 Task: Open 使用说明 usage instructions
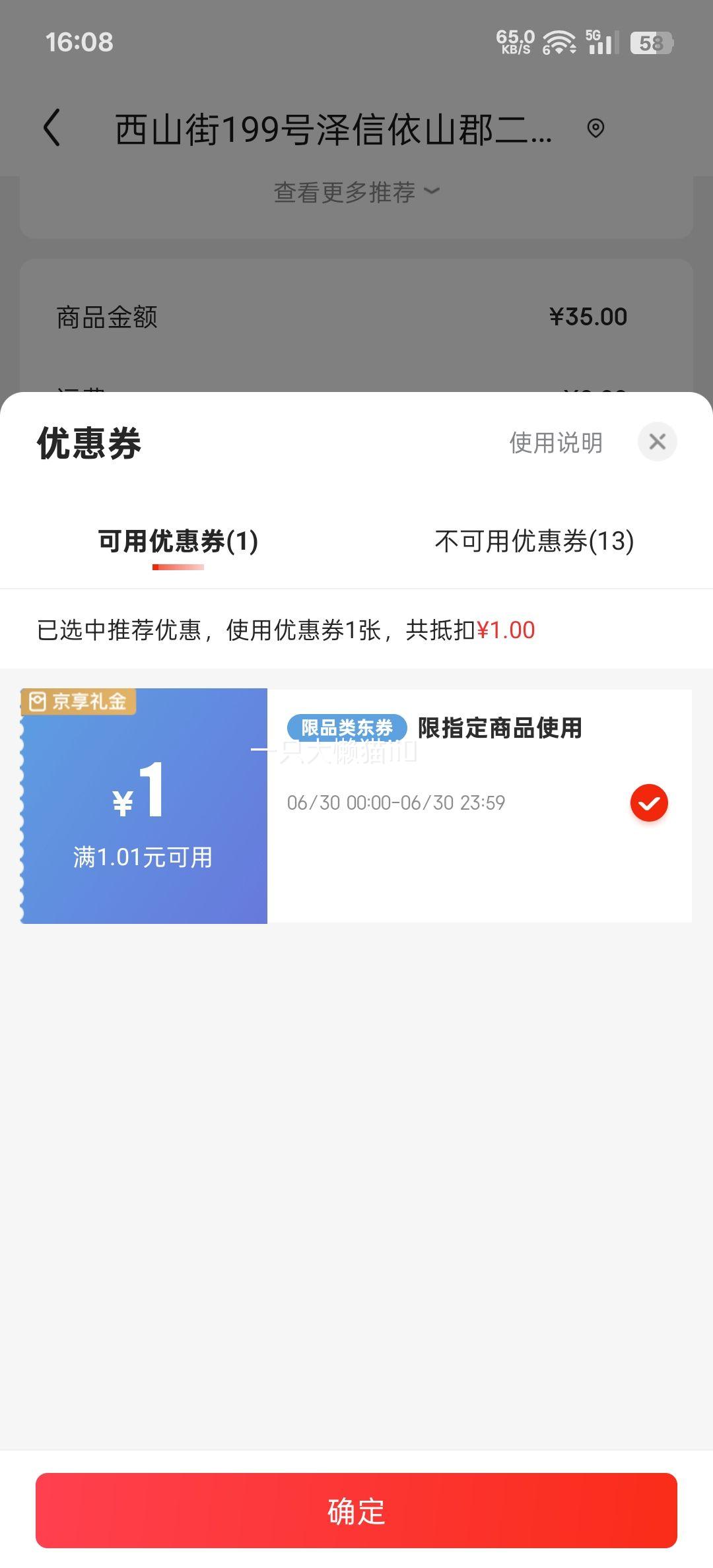click(555, 443)
